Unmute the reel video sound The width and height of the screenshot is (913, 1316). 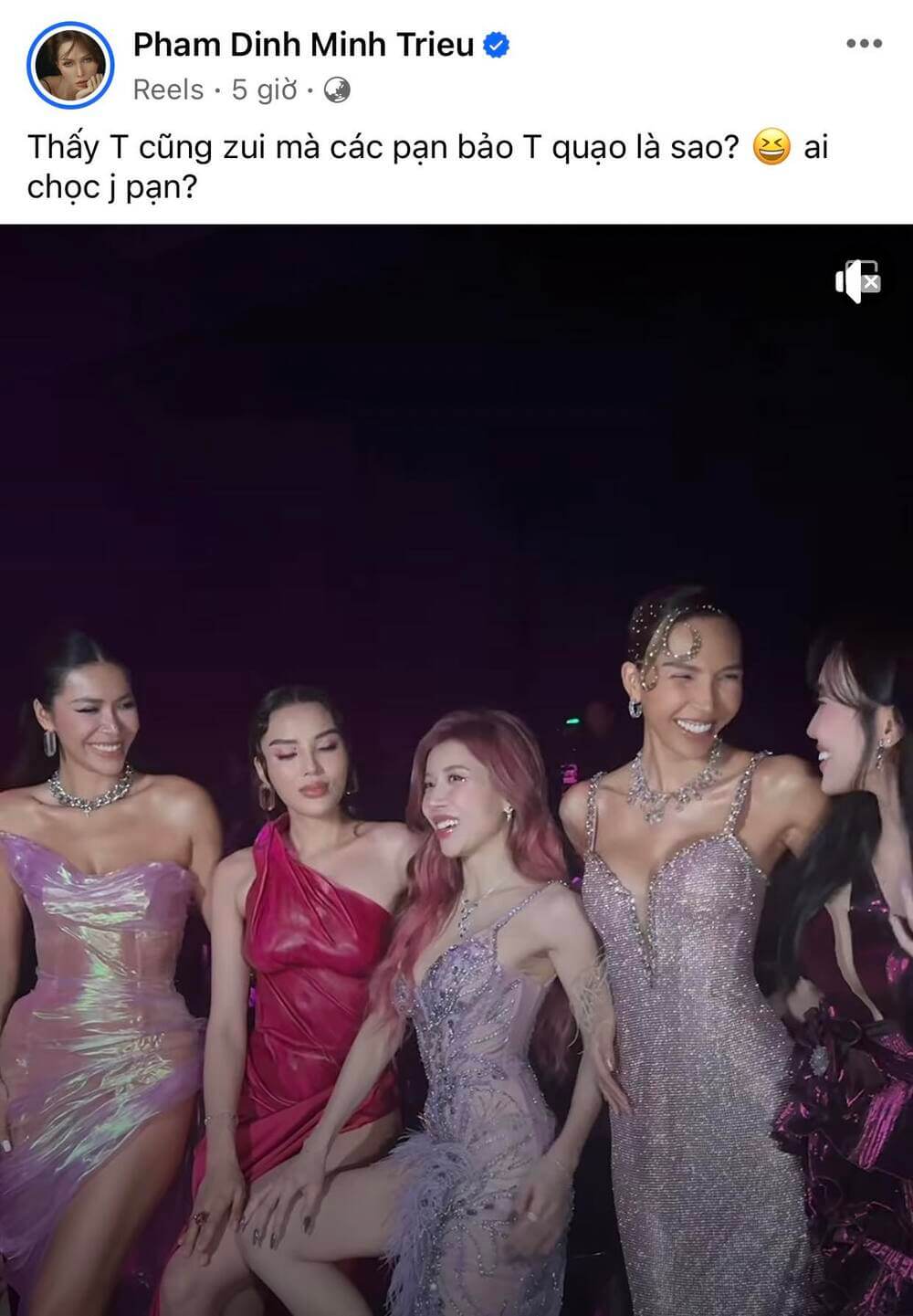tap(856, 282)
